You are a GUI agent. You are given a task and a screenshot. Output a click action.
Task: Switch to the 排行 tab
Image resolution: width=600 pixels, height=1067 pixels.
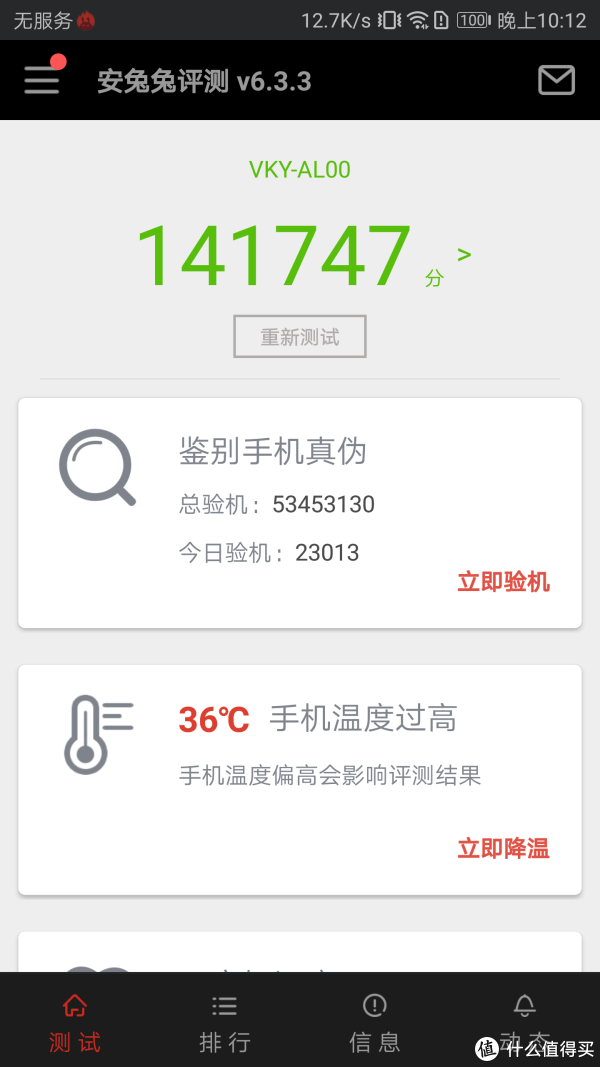pos(224,1023)
